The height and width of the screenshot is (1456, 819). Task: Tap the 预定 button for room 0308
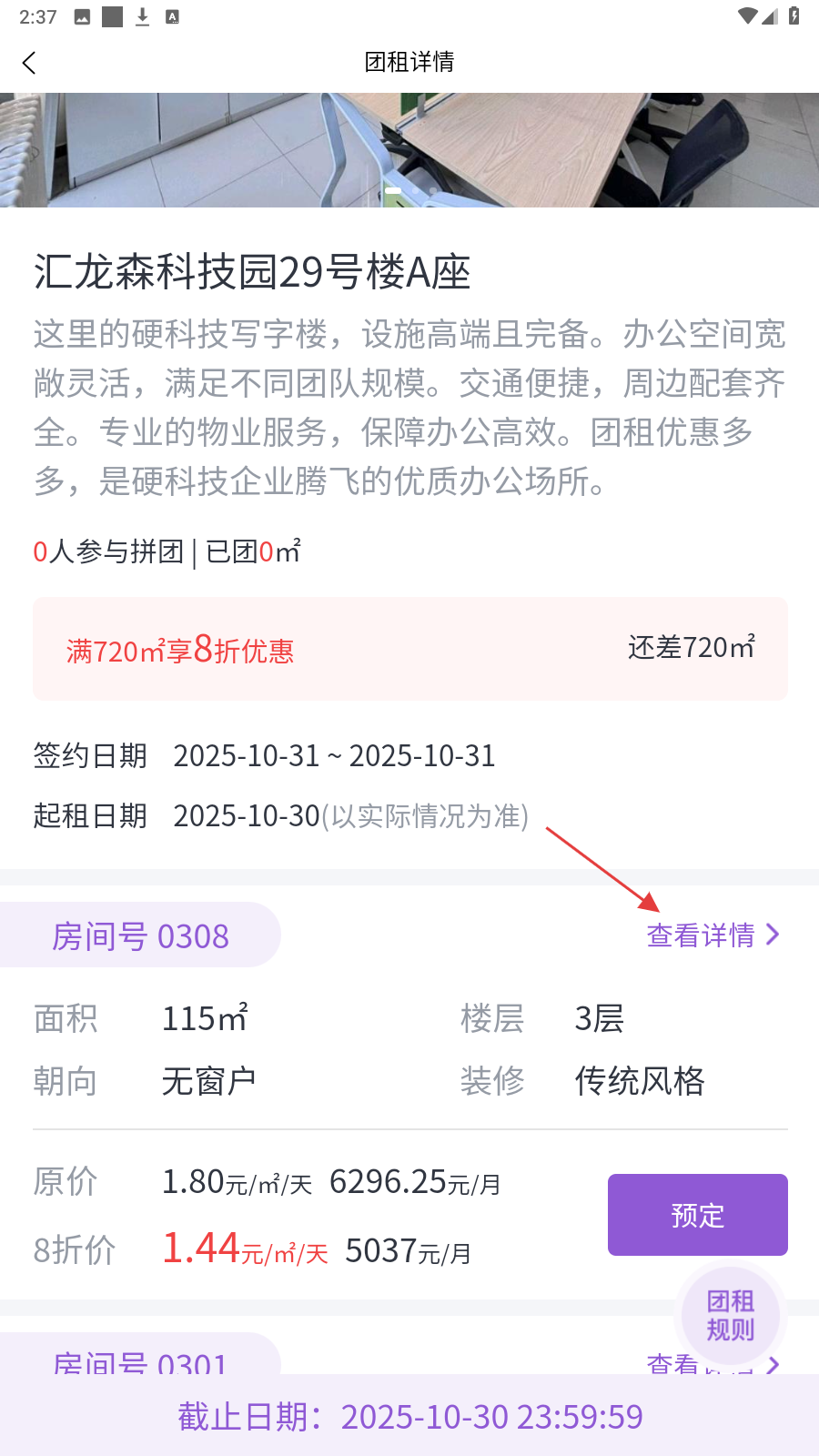[x=697, y=1215]
